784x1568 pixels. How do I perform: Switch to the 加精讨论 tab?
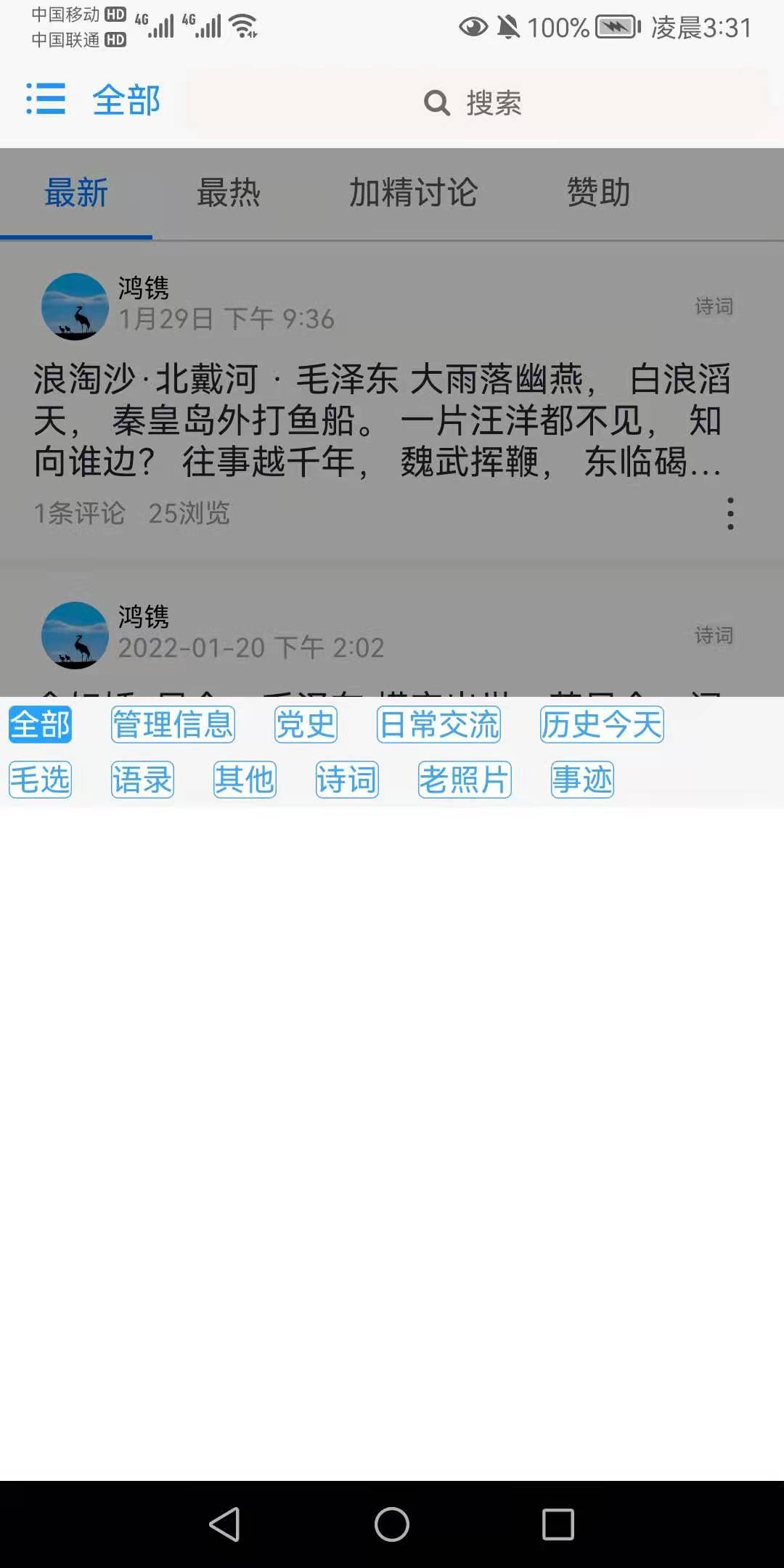click(412, 193)
